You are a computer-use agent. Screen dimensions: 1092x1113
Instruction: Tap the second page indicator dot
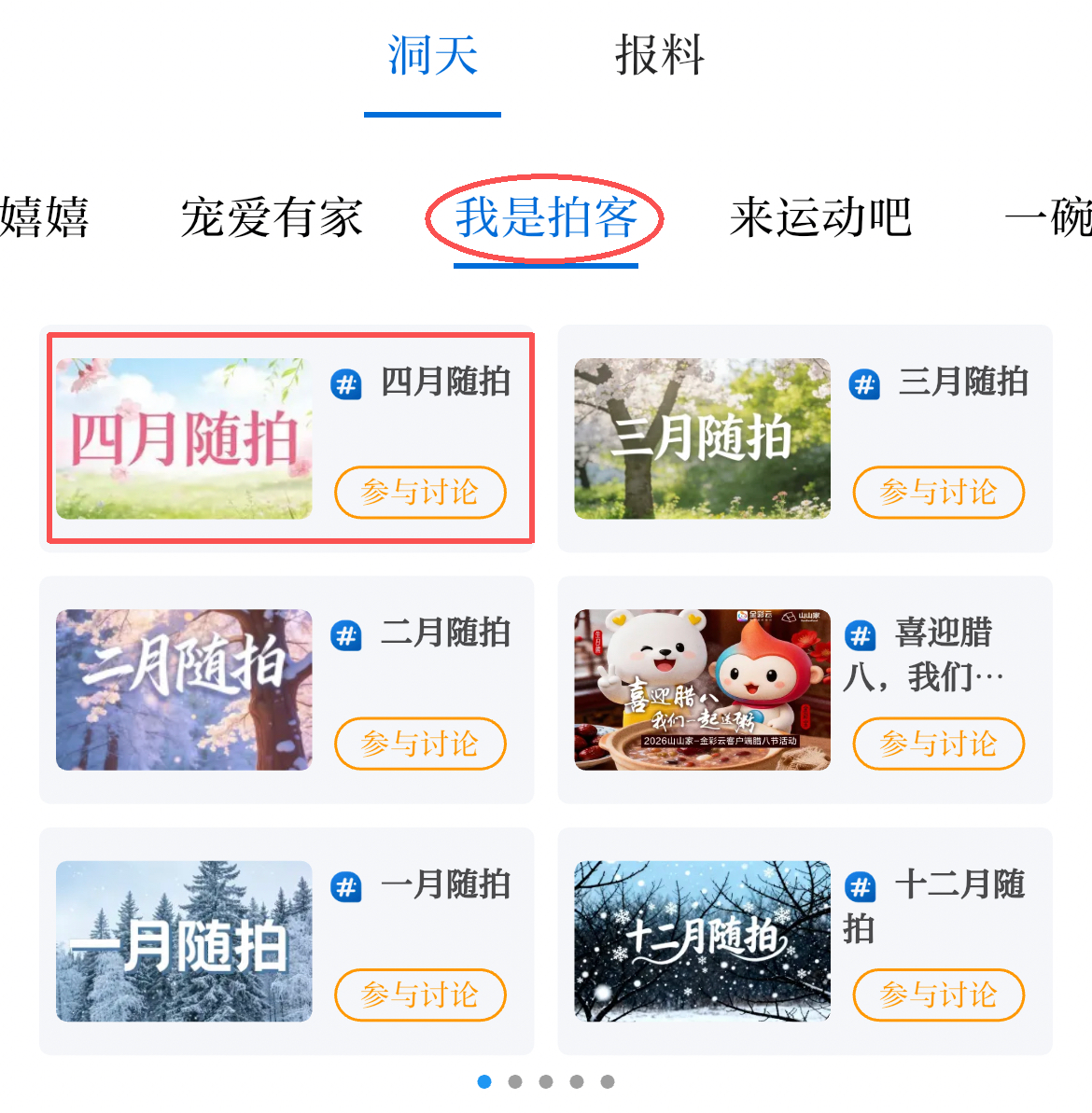click(515, 1081)
